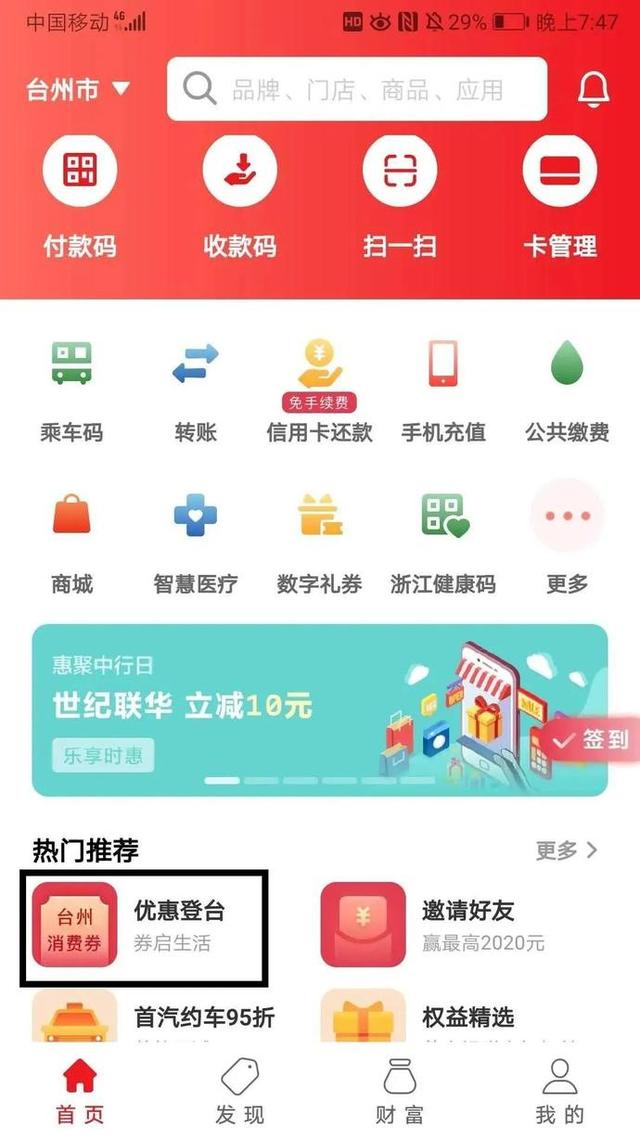Select 转账 transfer
This screenshot has width=640, height=1138.
pos(195,391)
